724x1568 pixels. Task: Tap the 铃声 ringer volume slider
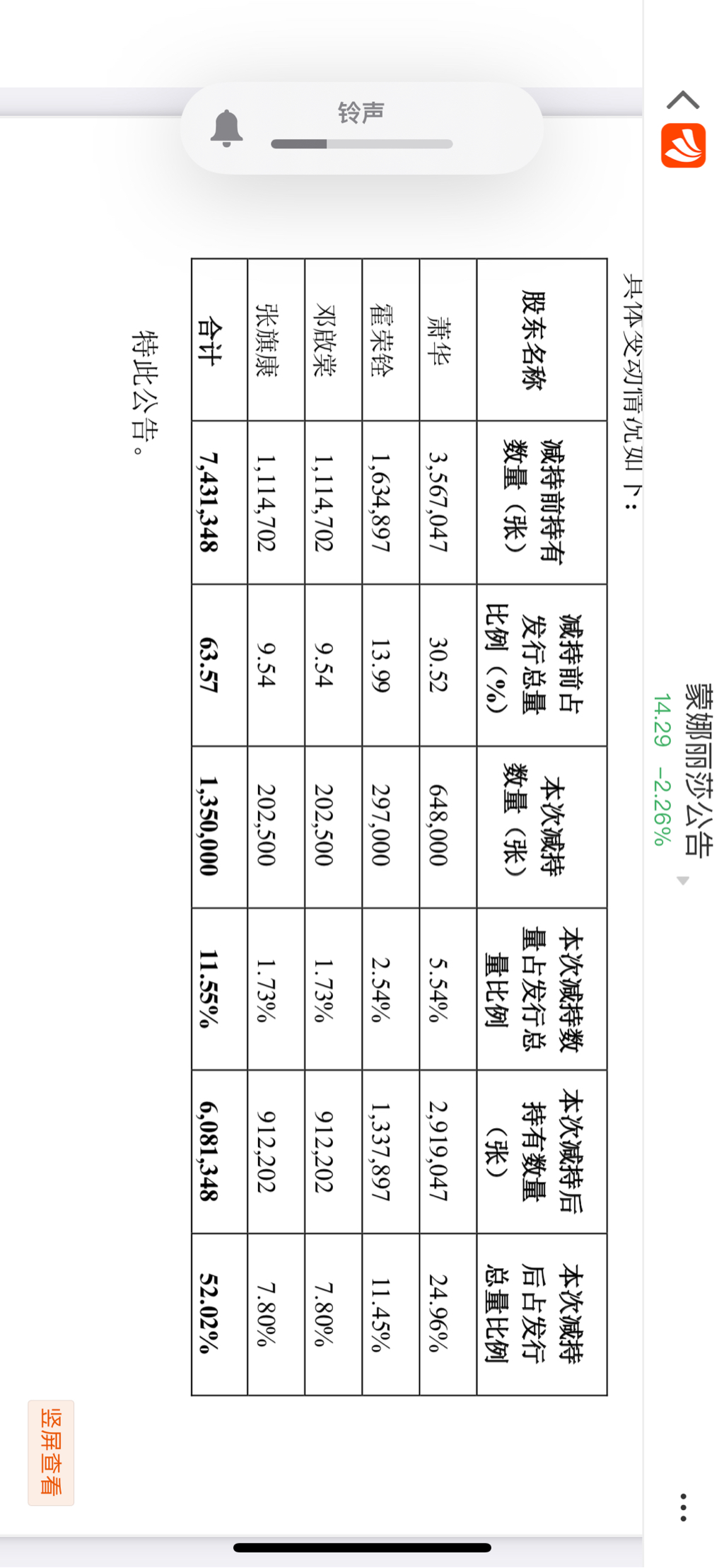[361, 144]
